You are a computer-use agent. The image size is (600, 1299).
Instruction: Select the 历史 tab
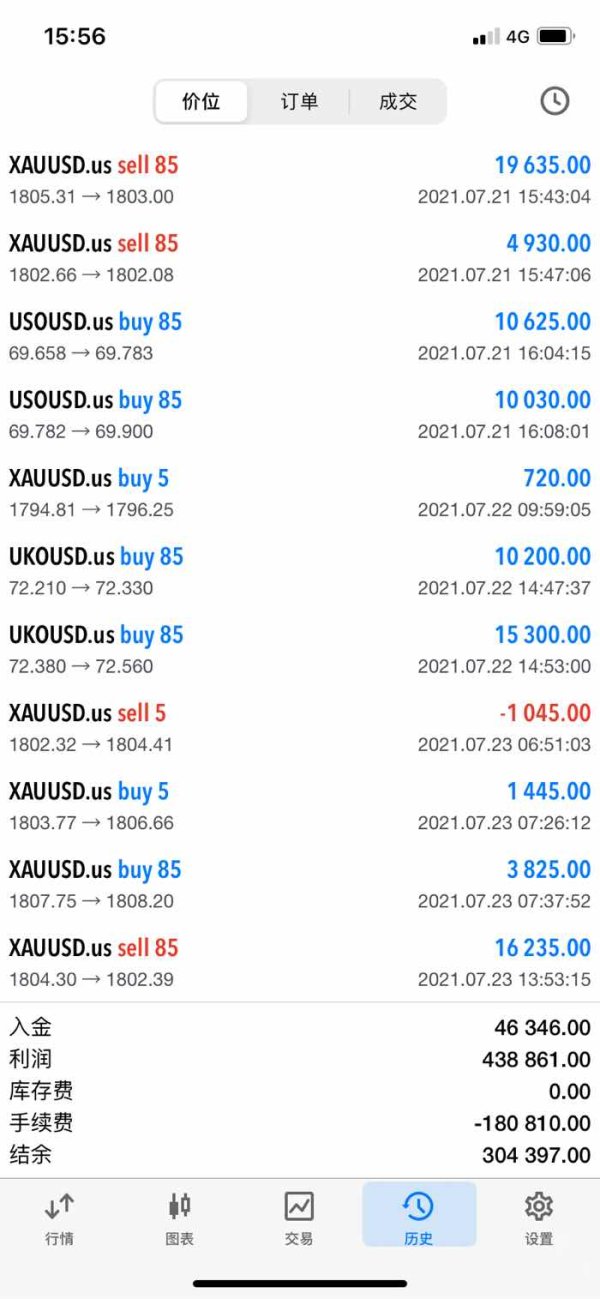click(419, 1217)
